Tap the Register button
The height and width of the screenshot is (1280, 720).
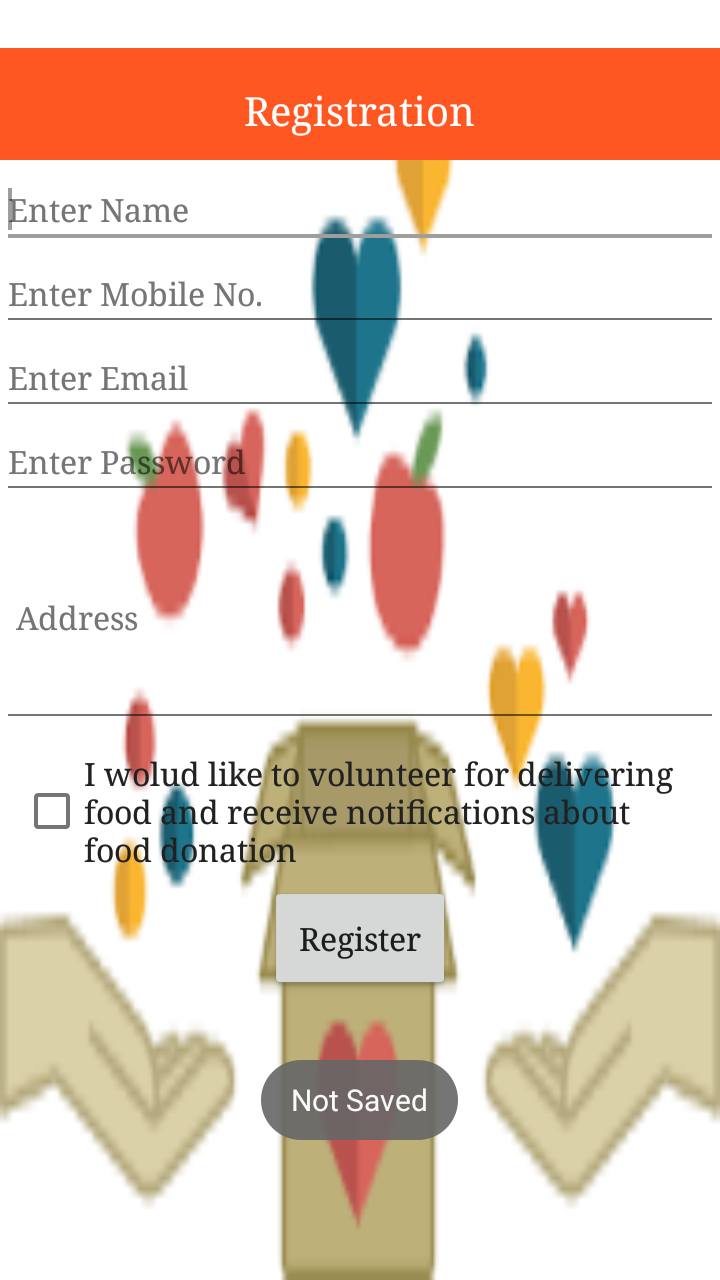pyautogui.click(x=360, y=939)
